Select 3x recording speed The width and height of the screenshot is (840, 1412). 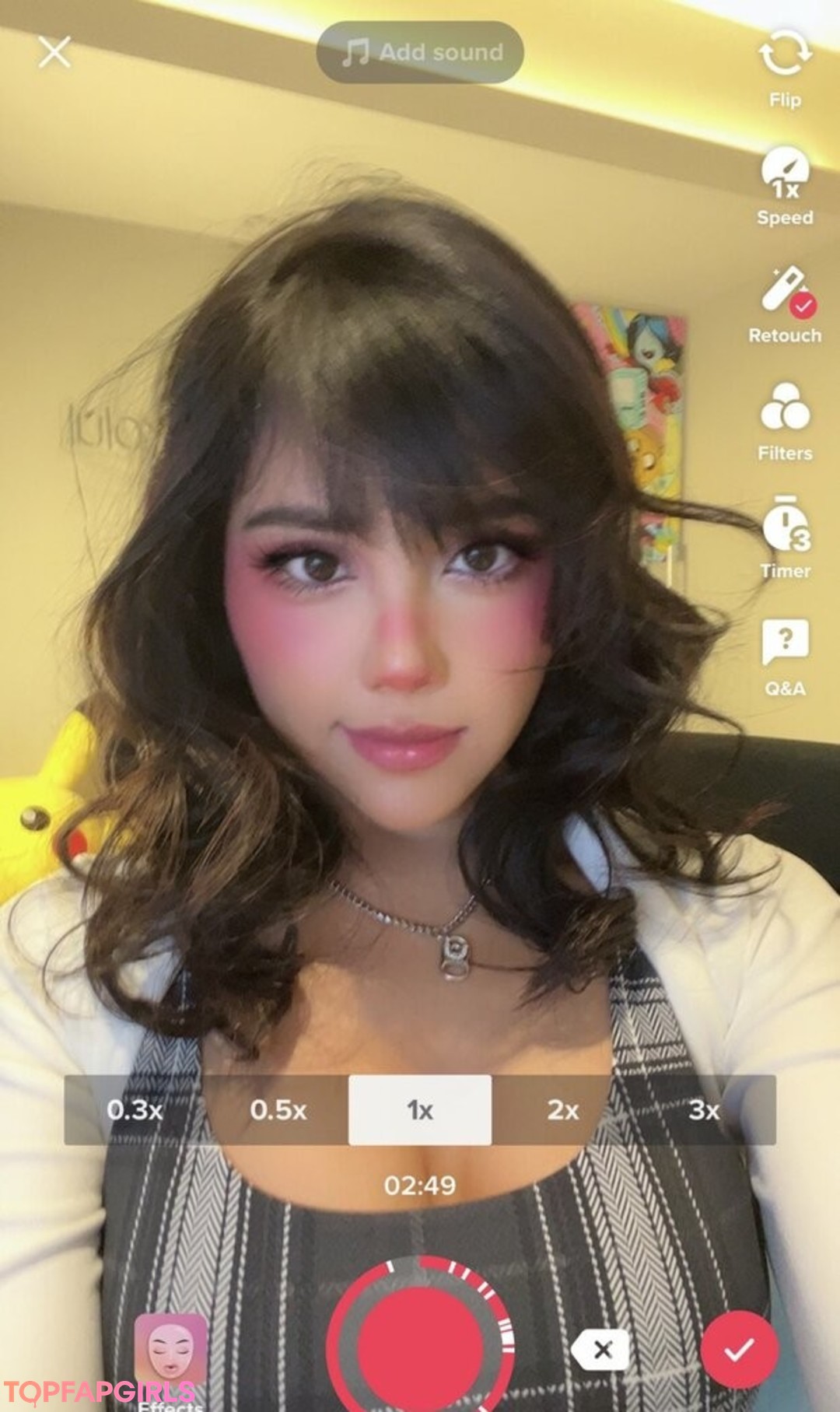(704, 1109)
